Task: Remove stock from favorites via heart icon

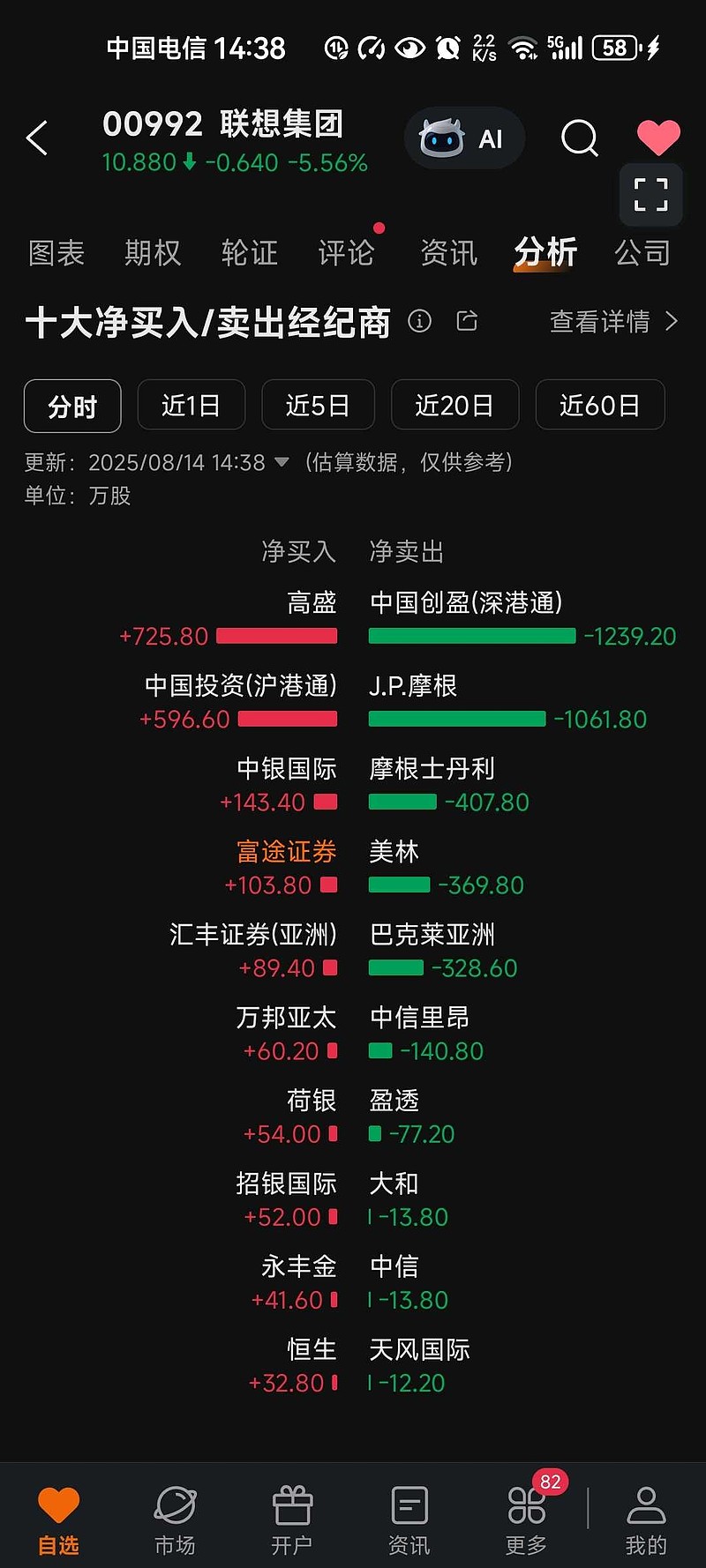Action: (658, 138)
